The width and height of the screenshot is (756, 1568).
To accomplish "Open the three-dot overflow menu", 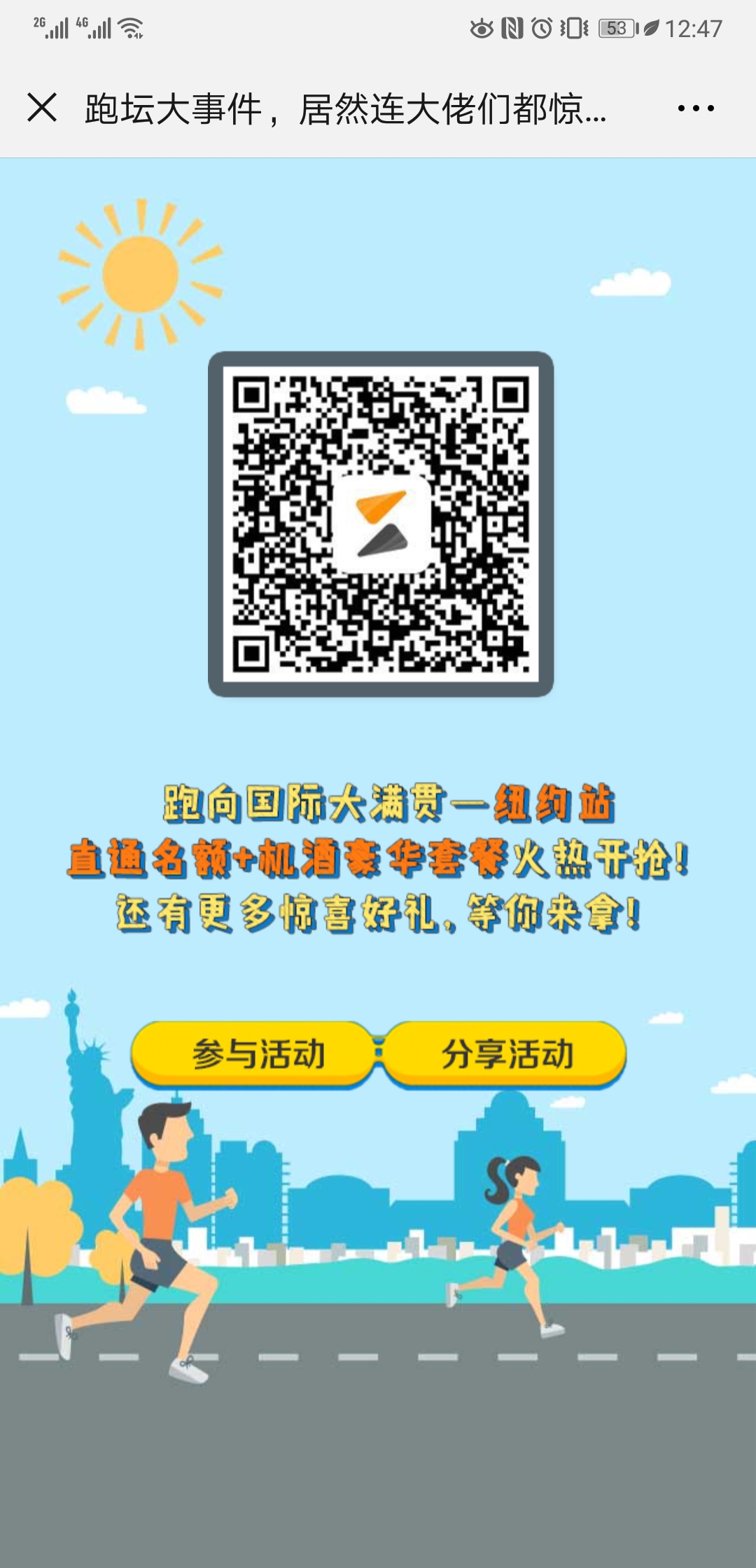I will click(695, 108).
